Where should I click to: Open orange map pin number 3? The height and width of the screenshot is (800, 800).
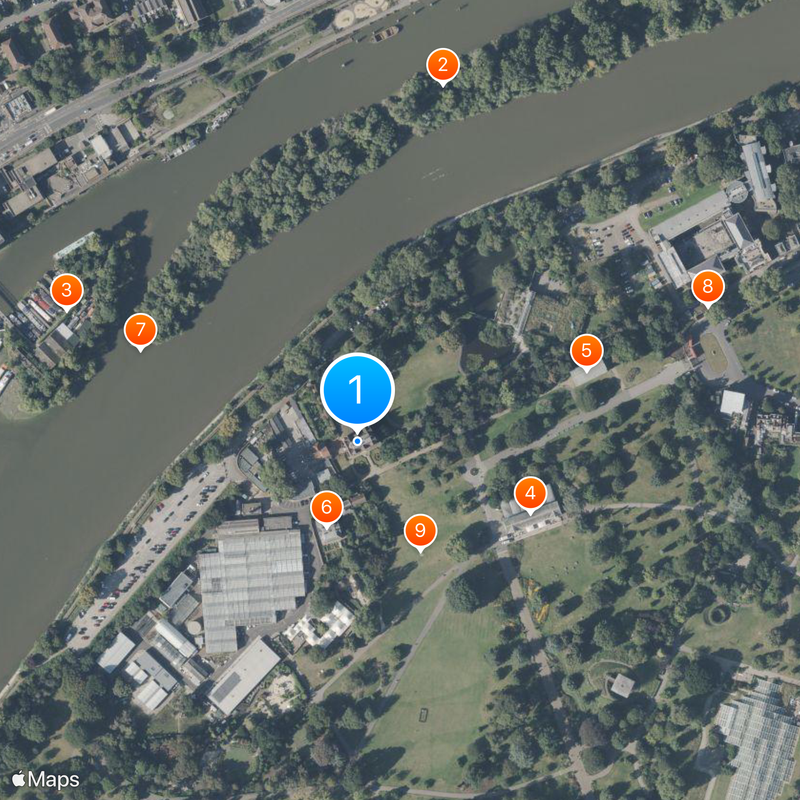coord(66,291)
